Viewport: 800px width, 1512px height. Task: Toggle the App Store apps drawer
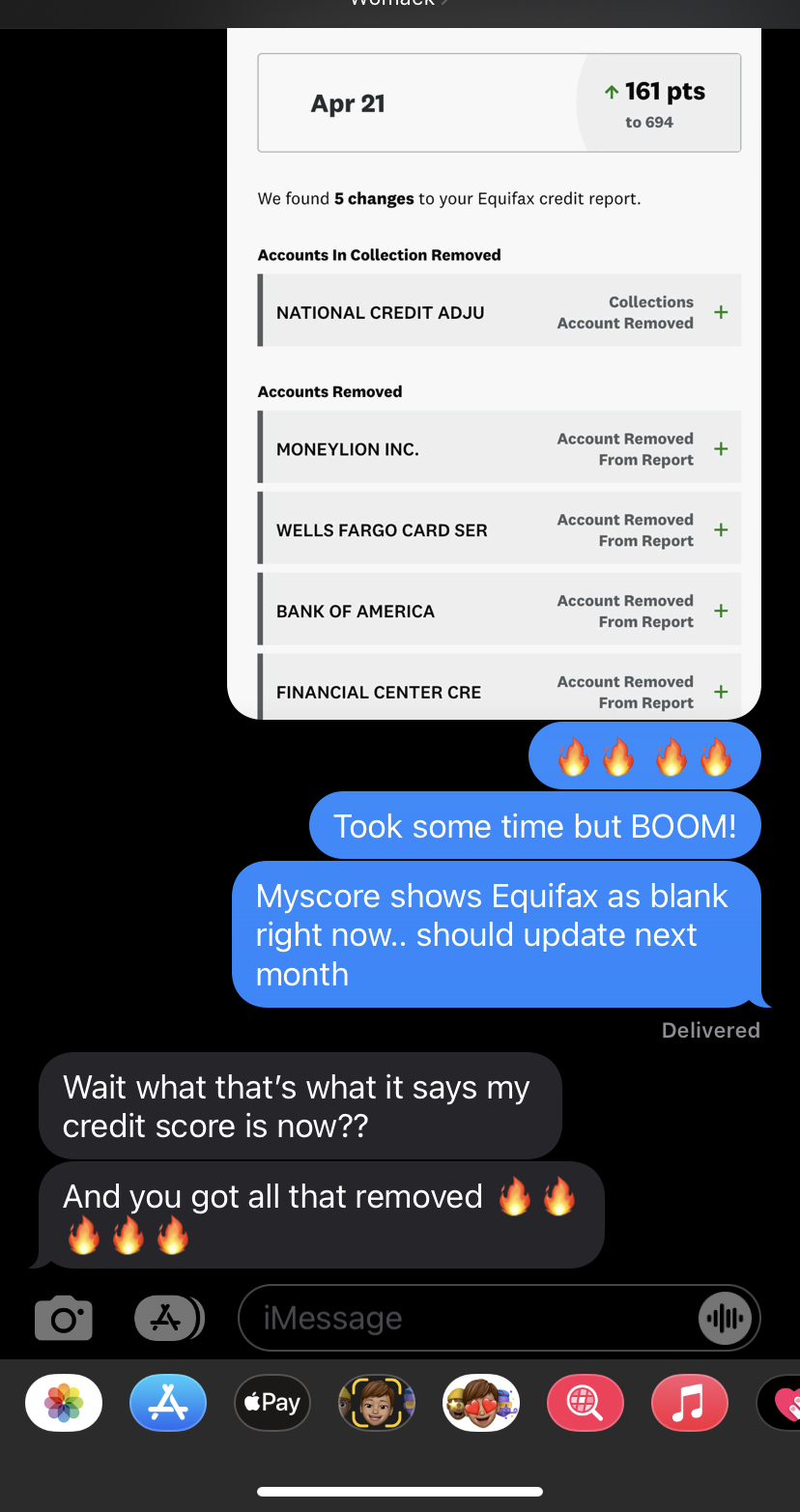click(168, 1318)
